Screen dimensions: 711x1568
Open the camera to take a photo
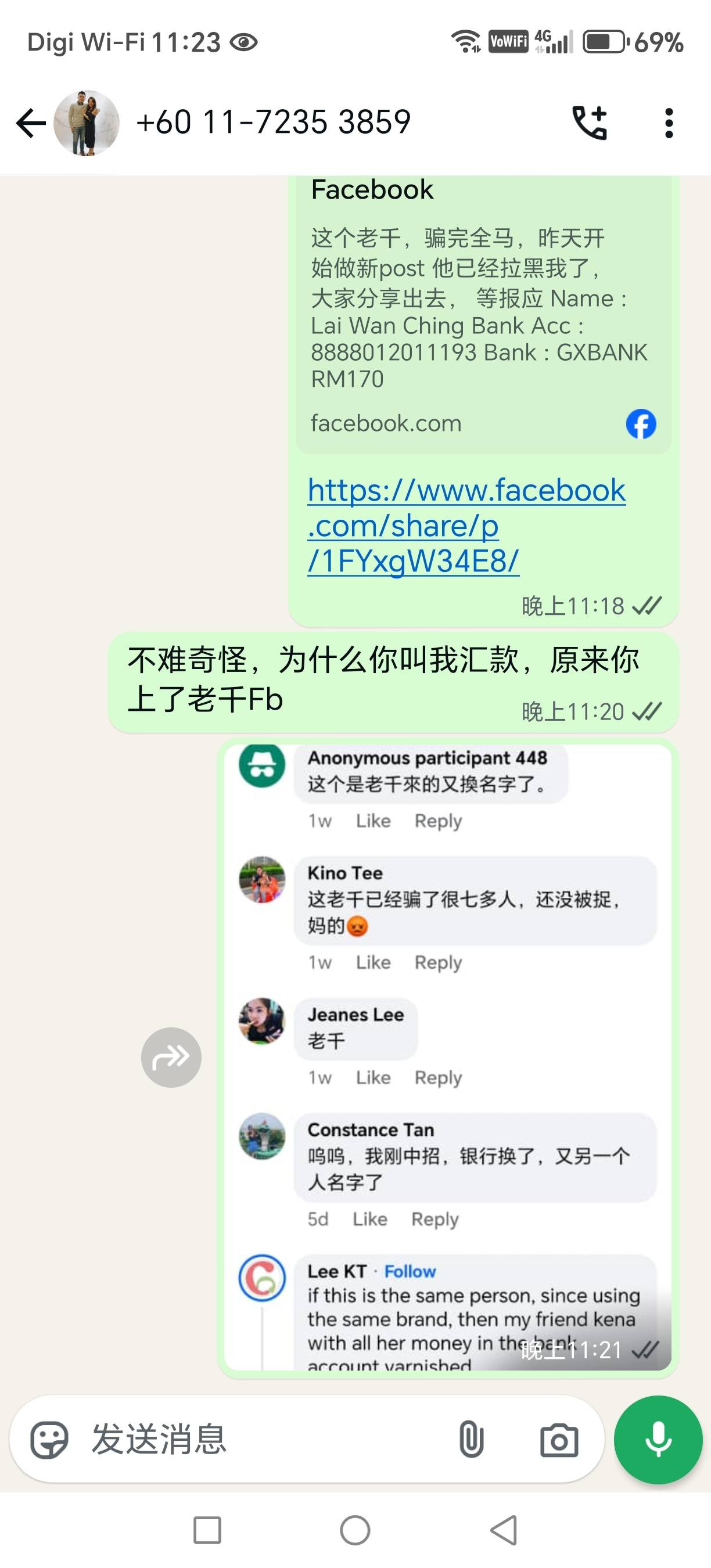tap(559, 1440)
